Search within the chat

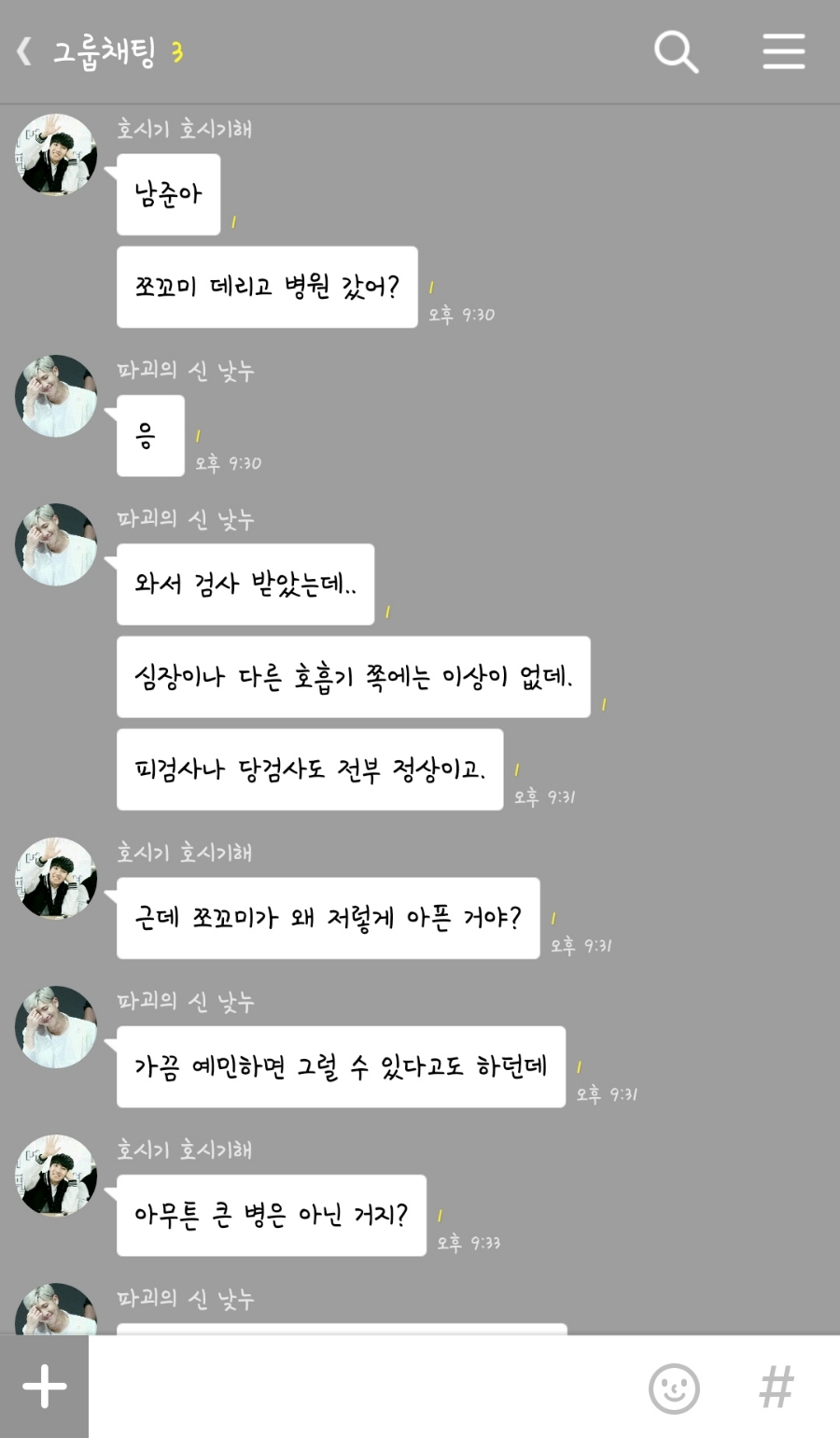tap(676, 51)
